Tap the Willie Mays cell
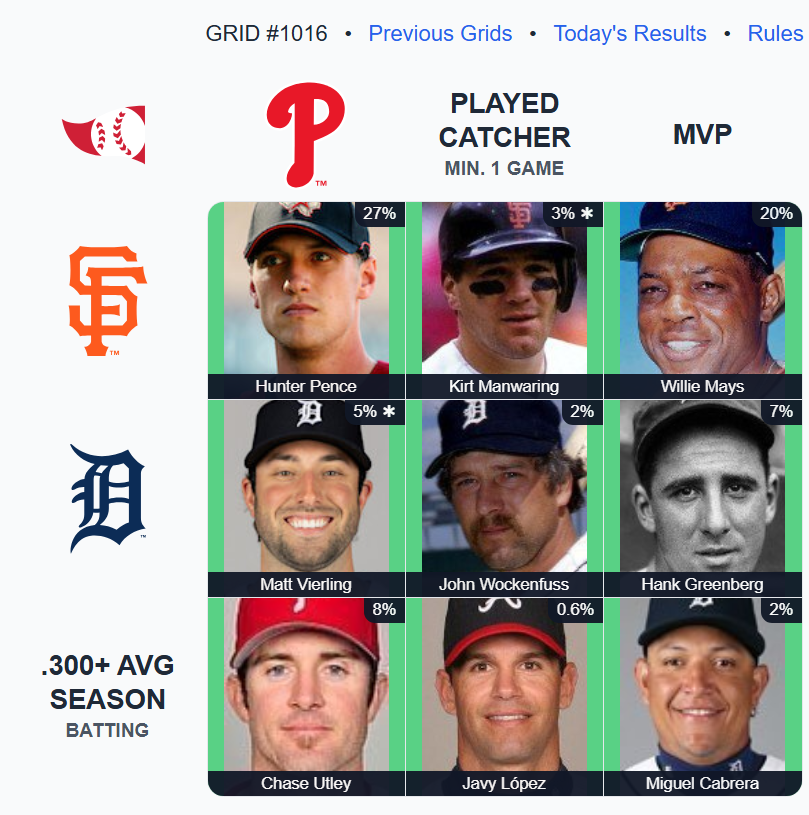 702,300
